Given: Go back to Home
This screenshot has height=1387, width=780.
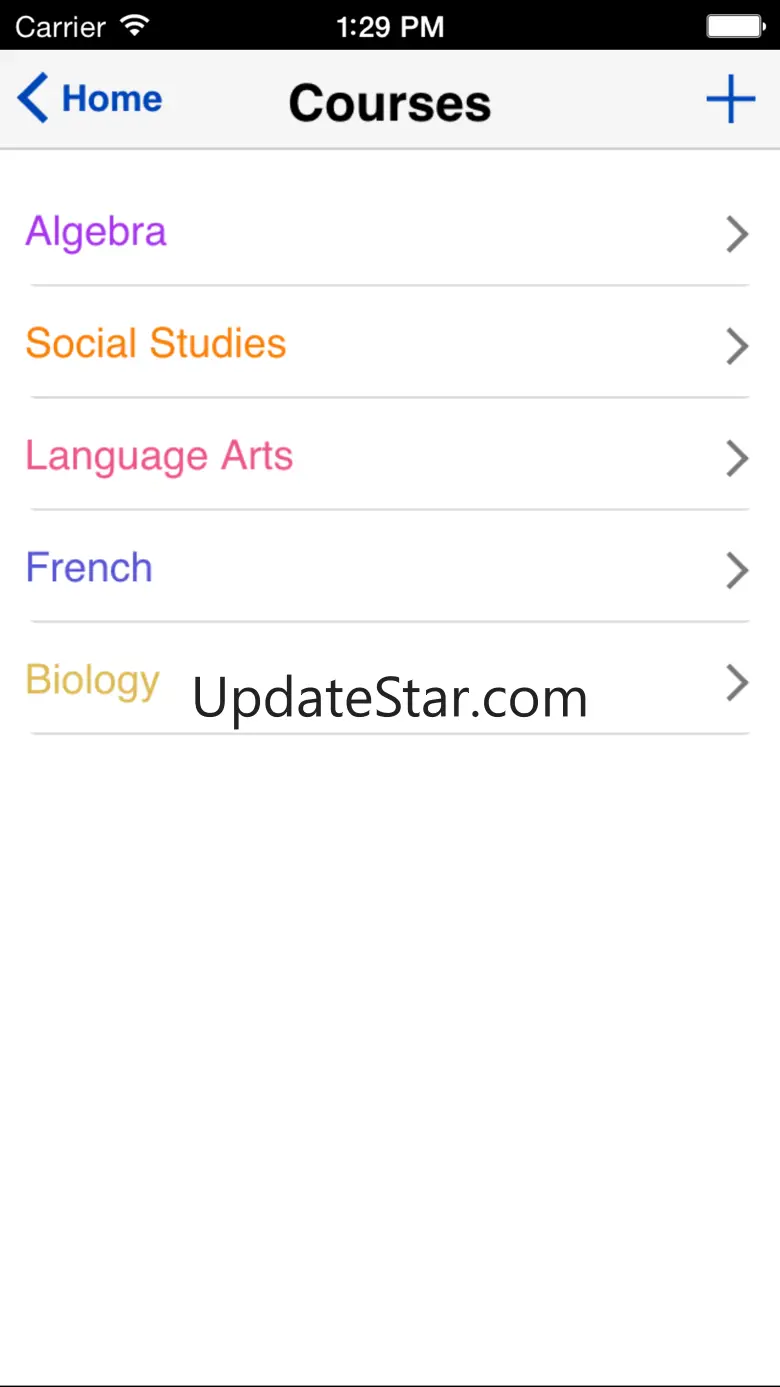Looking at the screenshot, I should click(x=90, y=100).
